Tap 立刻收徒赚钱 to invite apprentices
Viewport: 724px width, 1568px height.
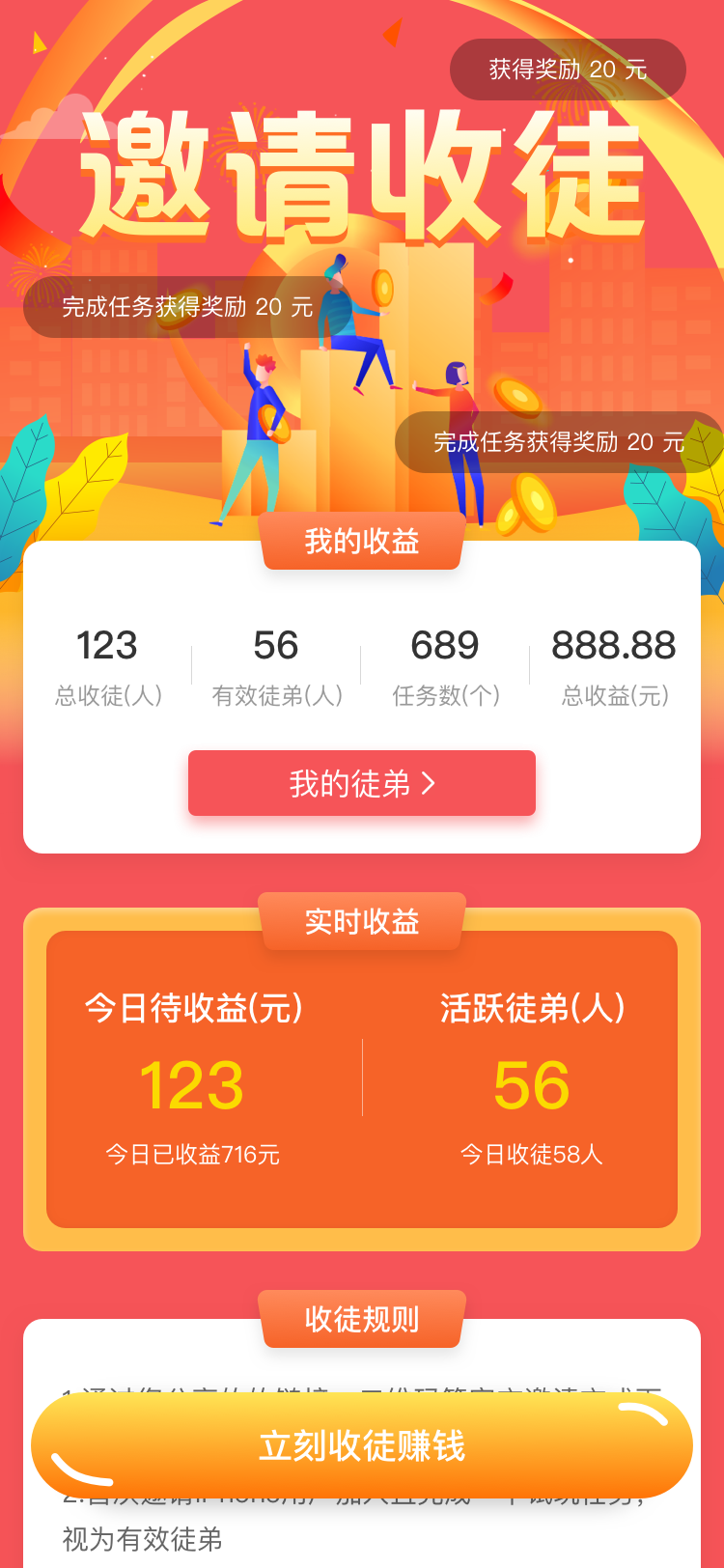(x=361, y=1445)
